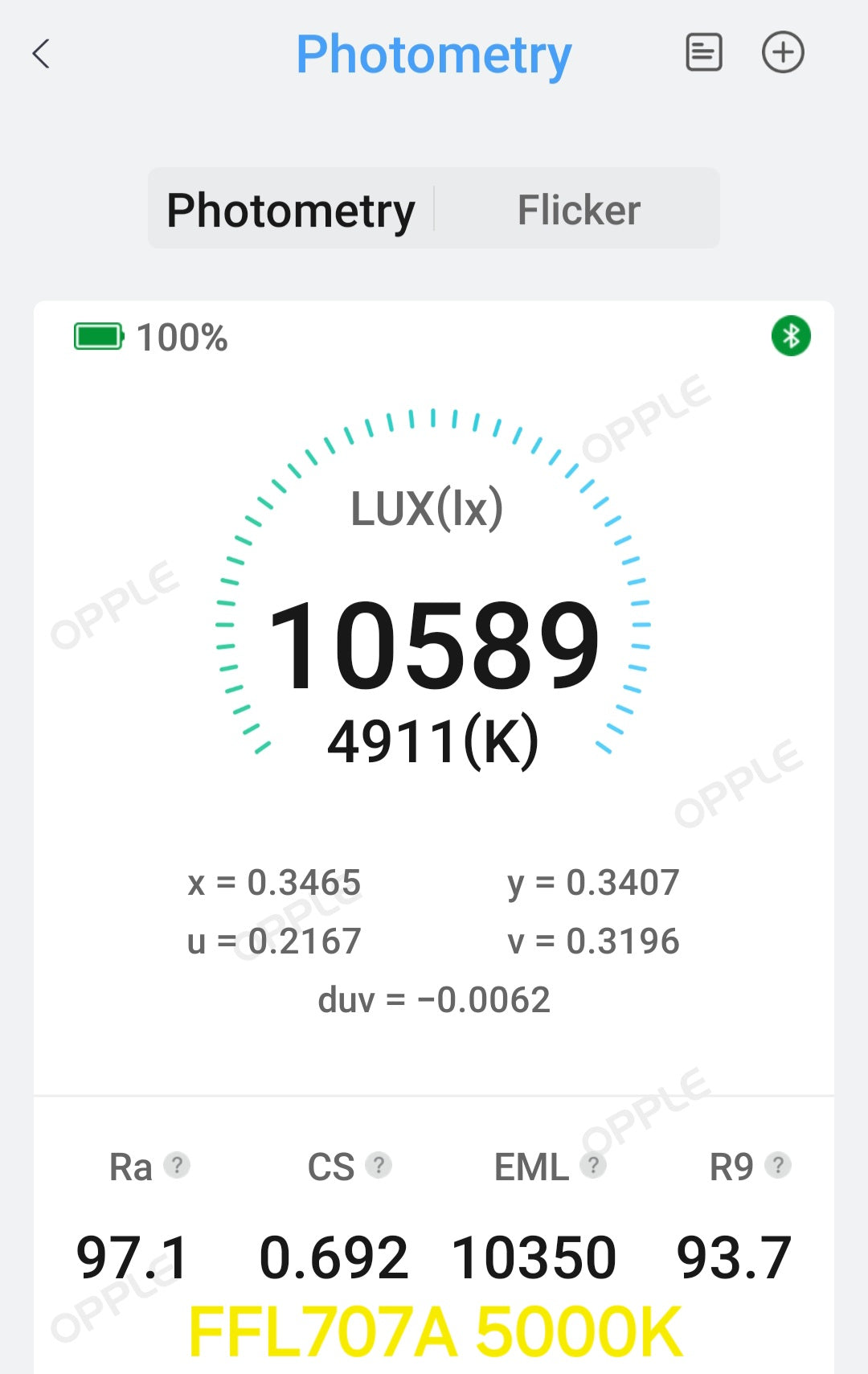View the EML explanation question mark
Viewport: 868px width, 1374px height.
(593, 1165)
